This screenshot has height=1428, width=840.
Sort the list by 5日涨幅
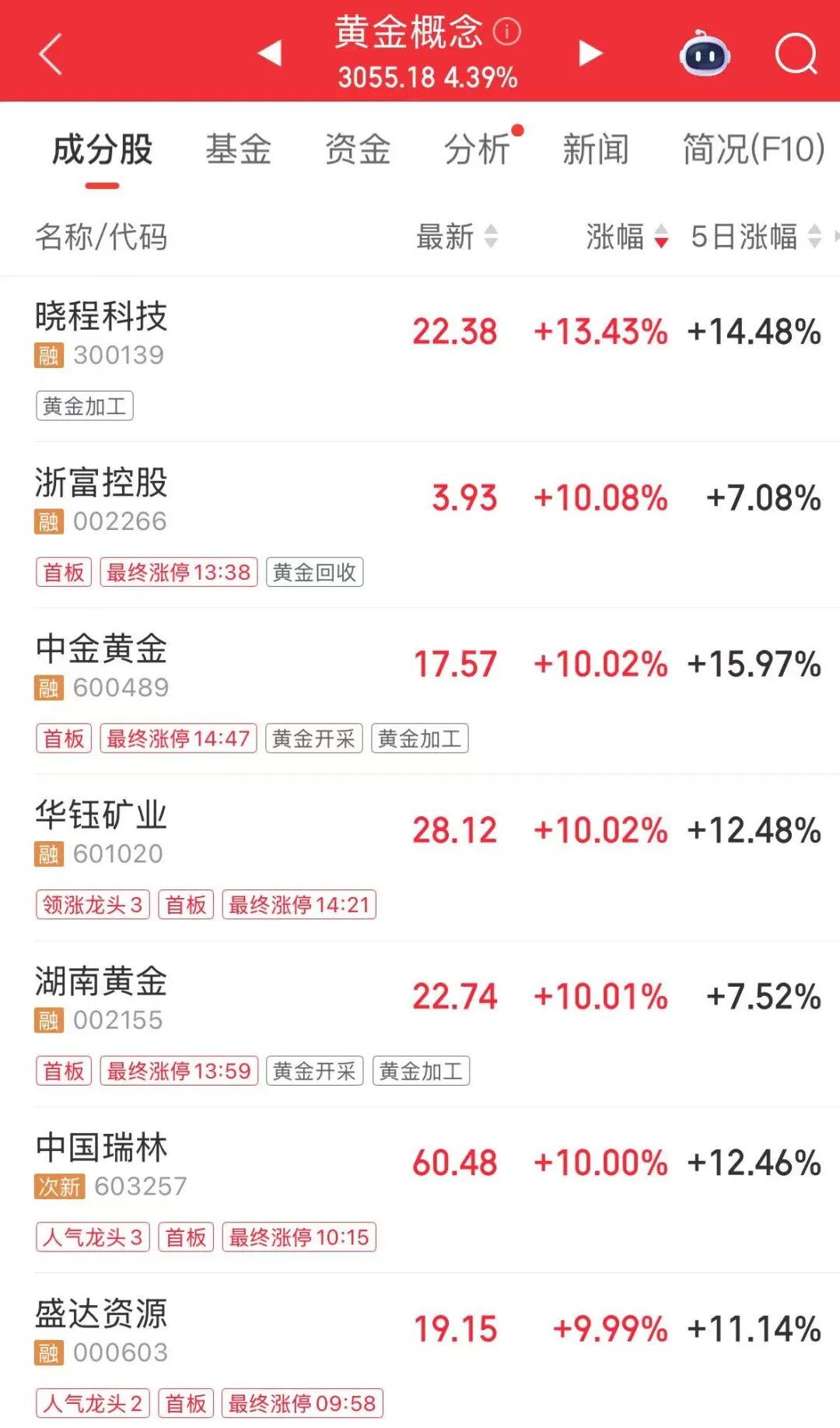(756, 237)
